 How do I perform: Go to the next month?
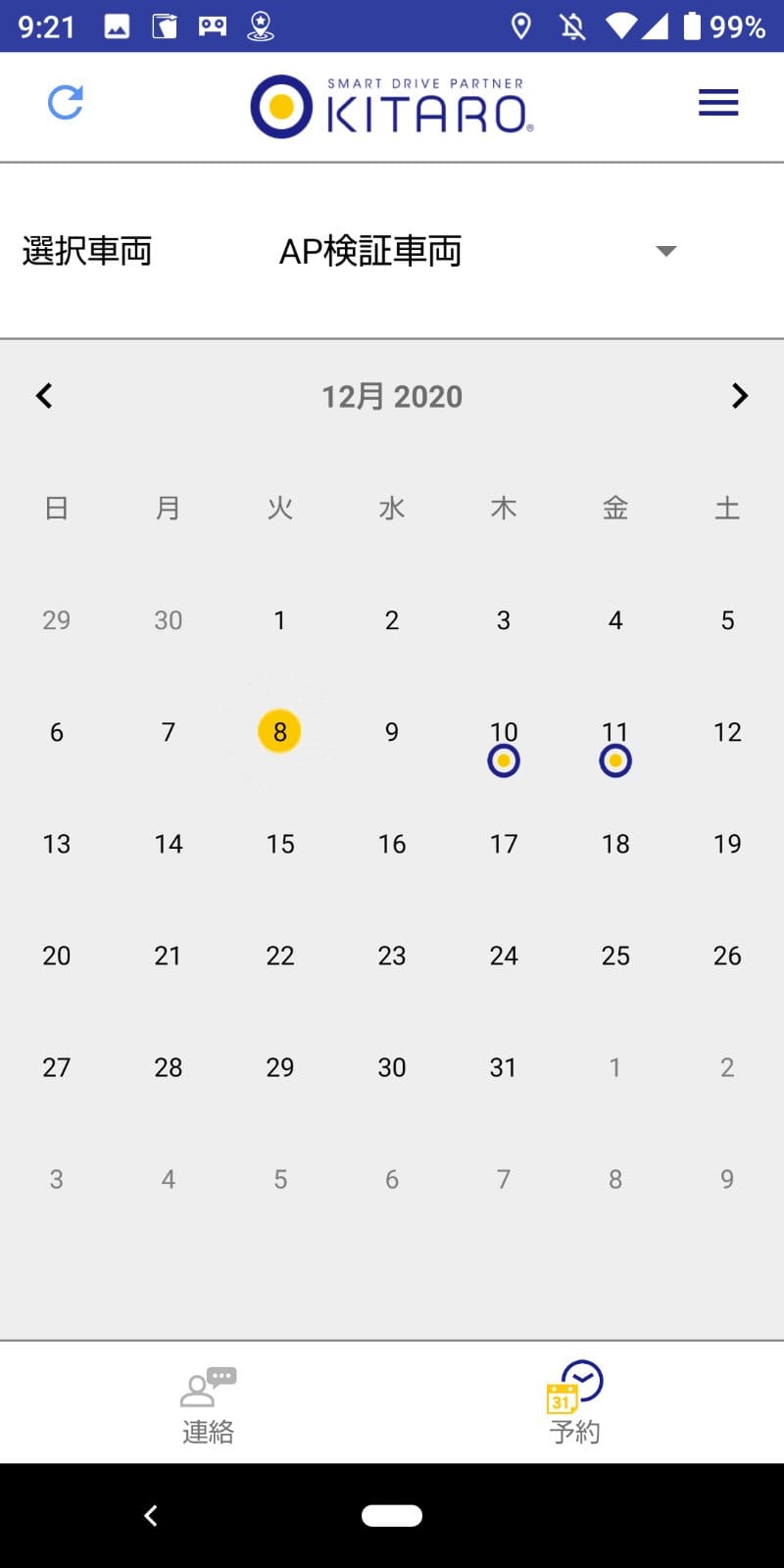click(740, 396)
